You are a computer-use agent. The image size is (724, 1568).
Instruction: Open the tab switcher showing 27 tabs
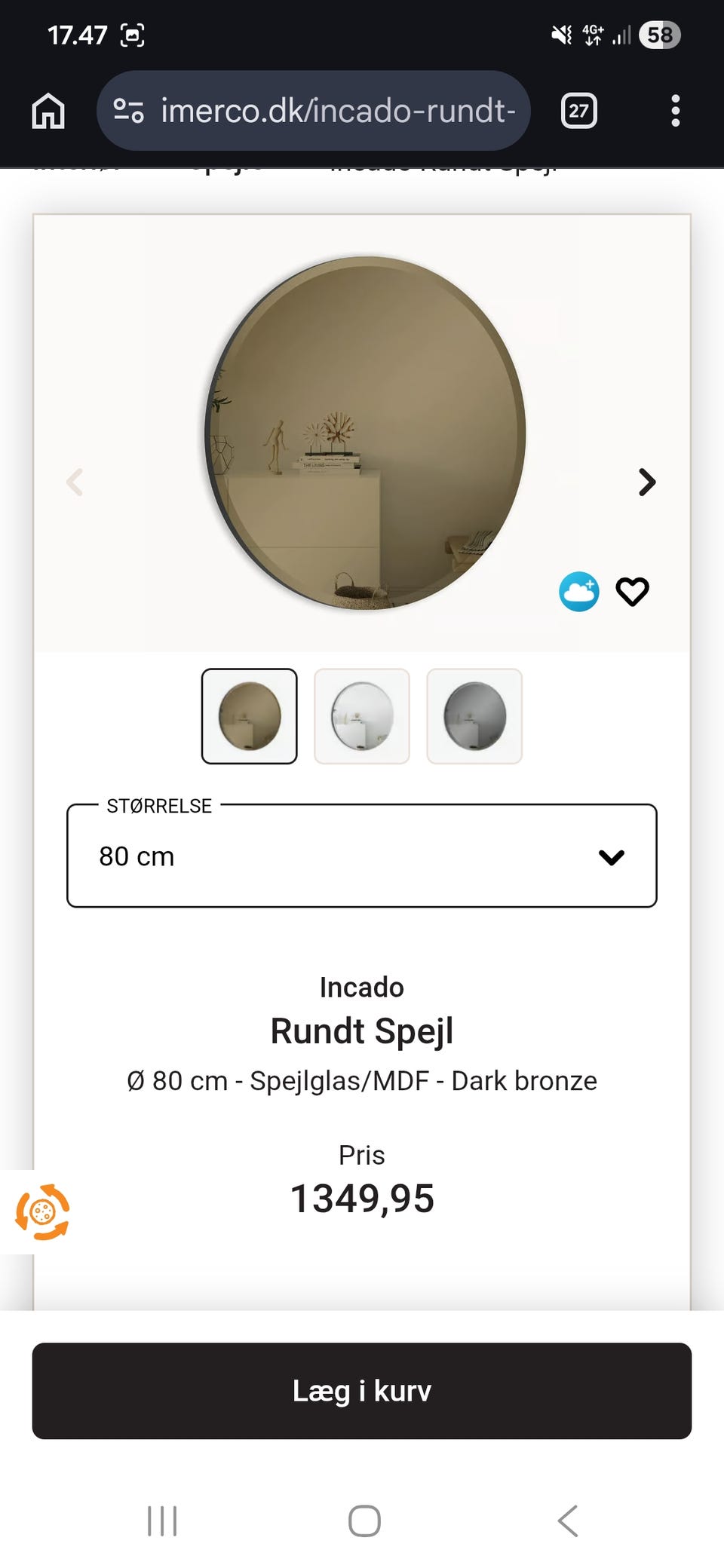[x=578, y=111]
